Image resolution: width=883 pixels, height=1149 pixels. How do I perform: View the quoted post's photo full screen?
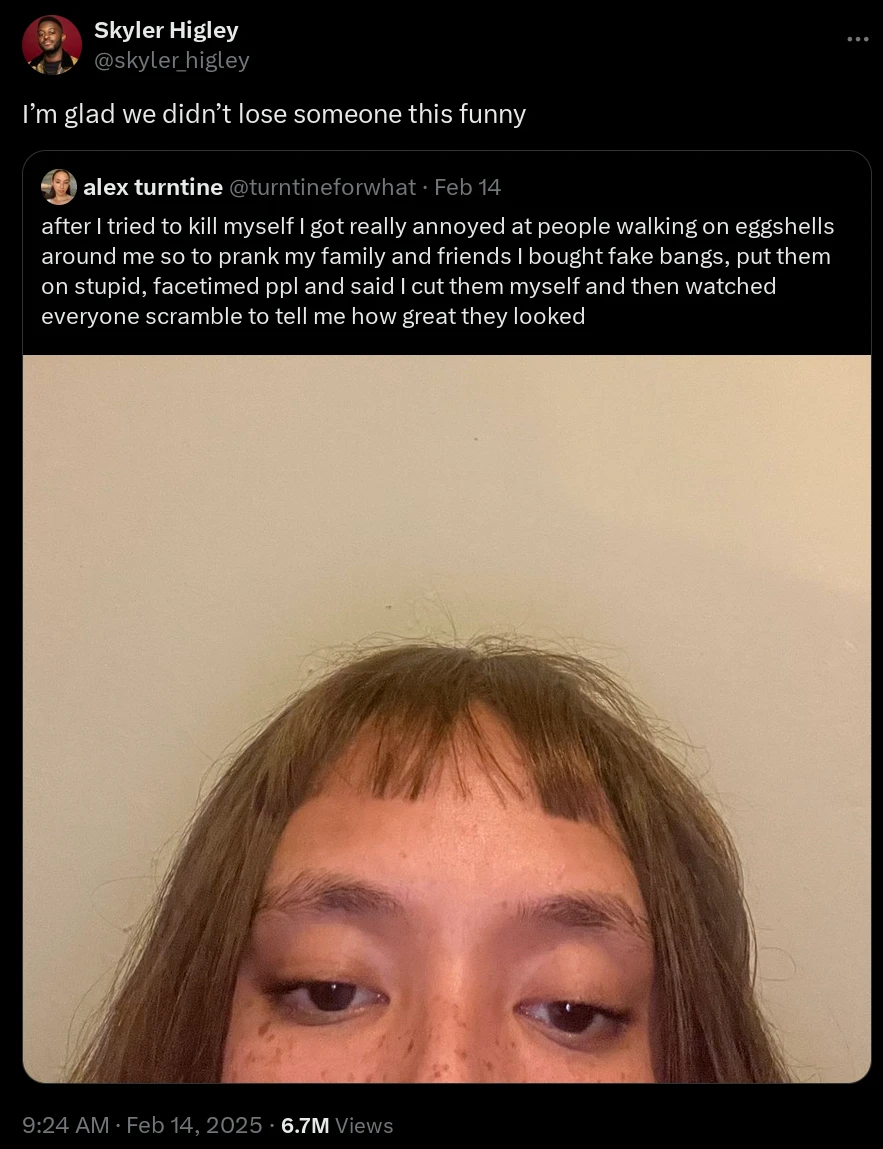(446, 718)
